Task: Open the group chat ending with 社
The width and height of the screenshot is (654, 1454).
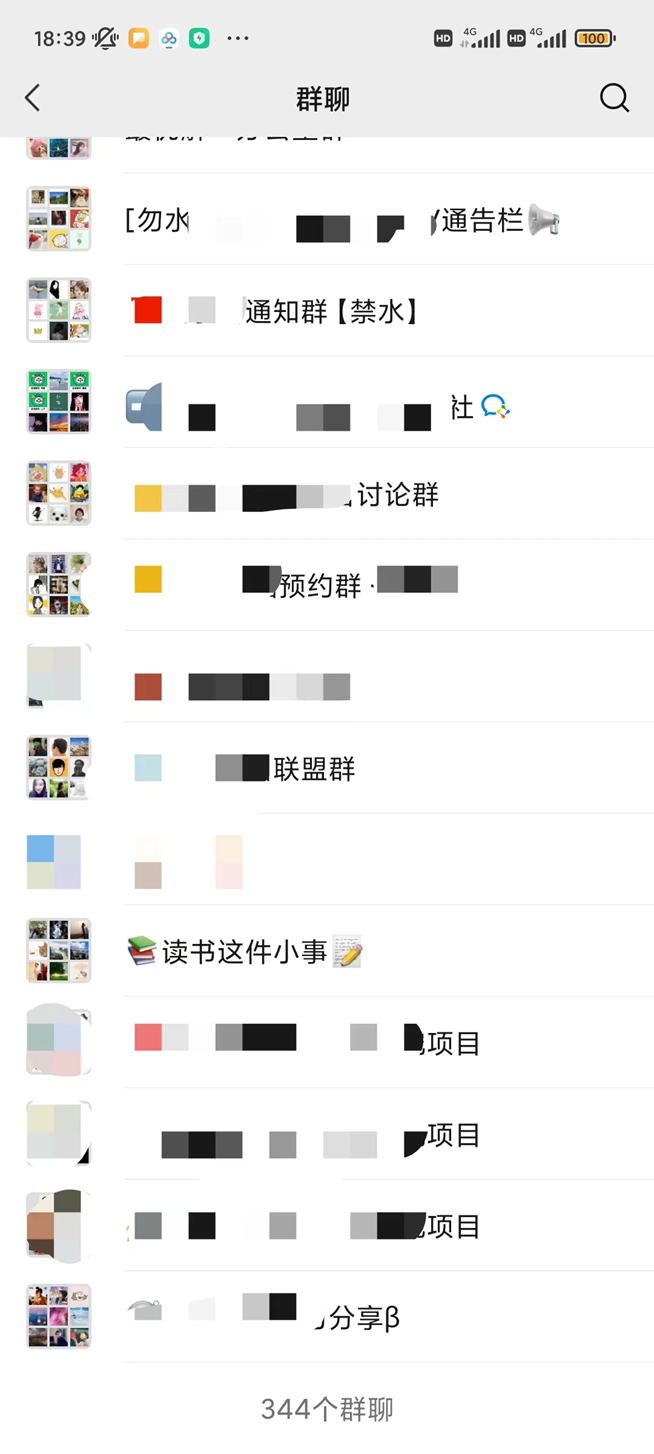Action: coord(340,406)
